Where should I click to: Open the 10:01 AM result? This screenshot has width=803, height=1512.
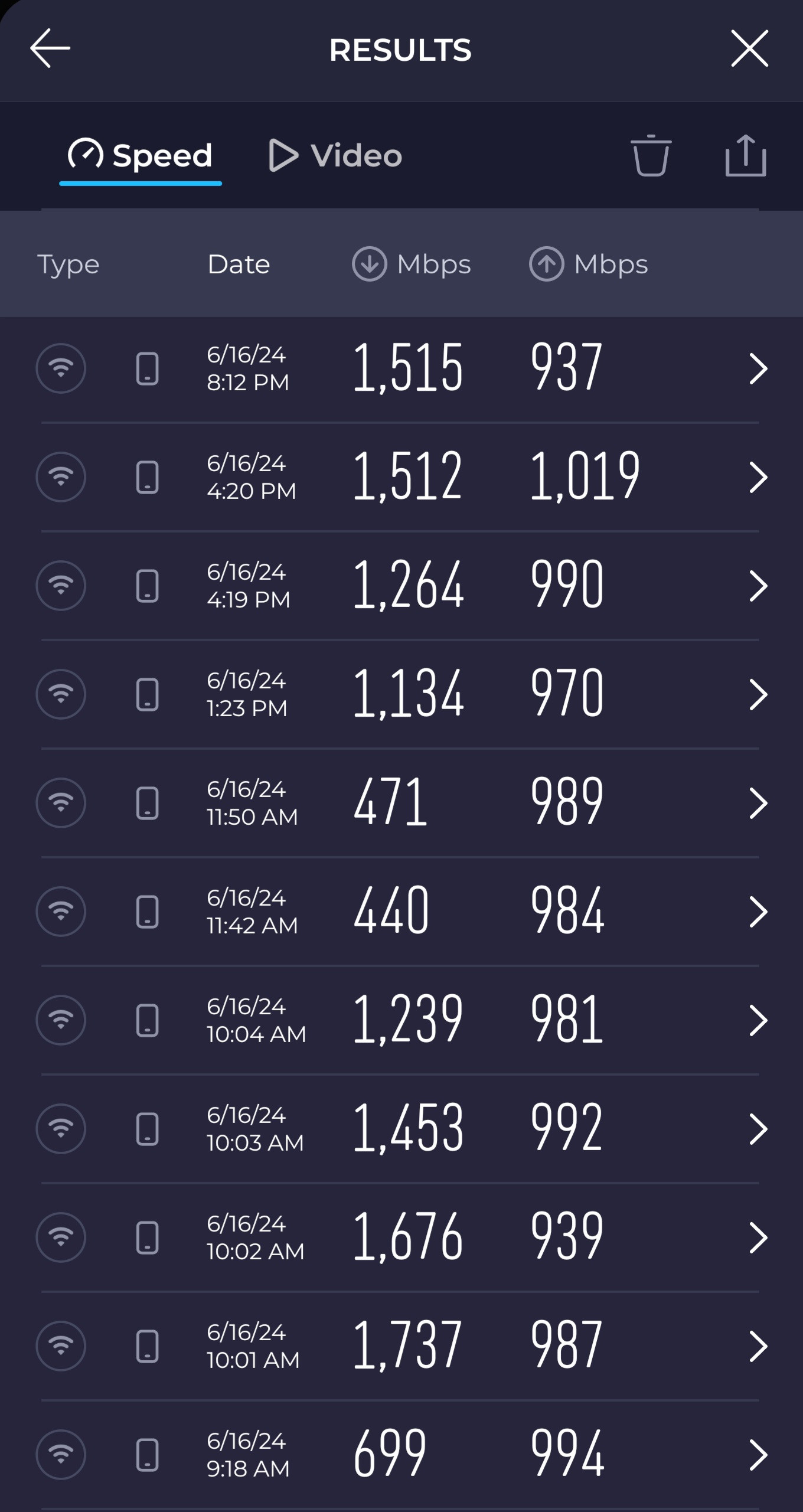coord(401,1346)
